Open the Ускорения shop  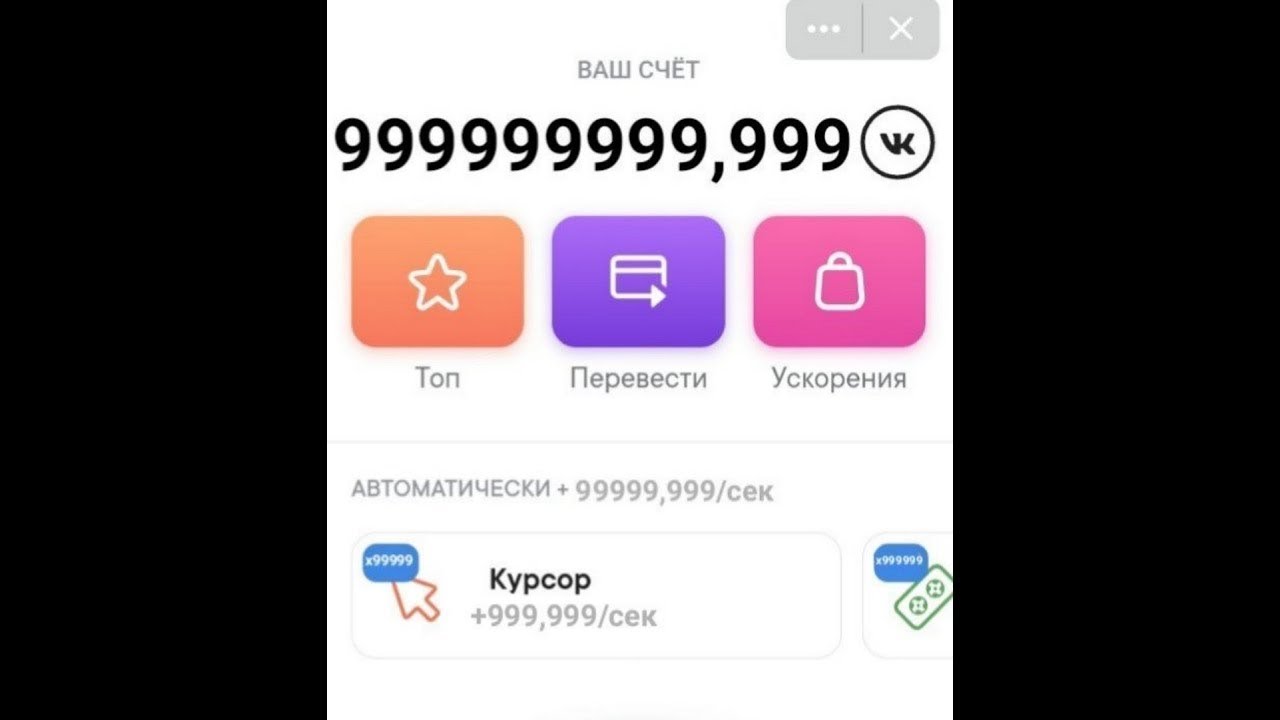[x=839, y=283]
